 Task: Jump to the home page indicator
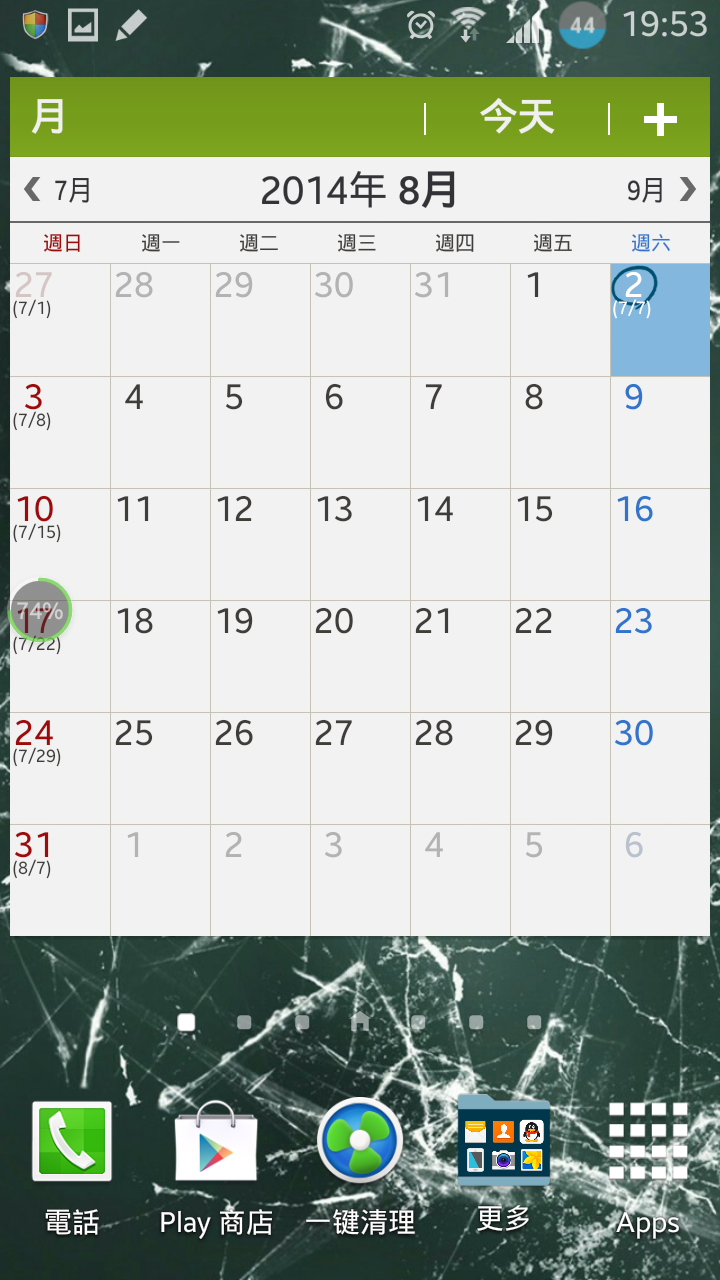(x=361, y=1022)
